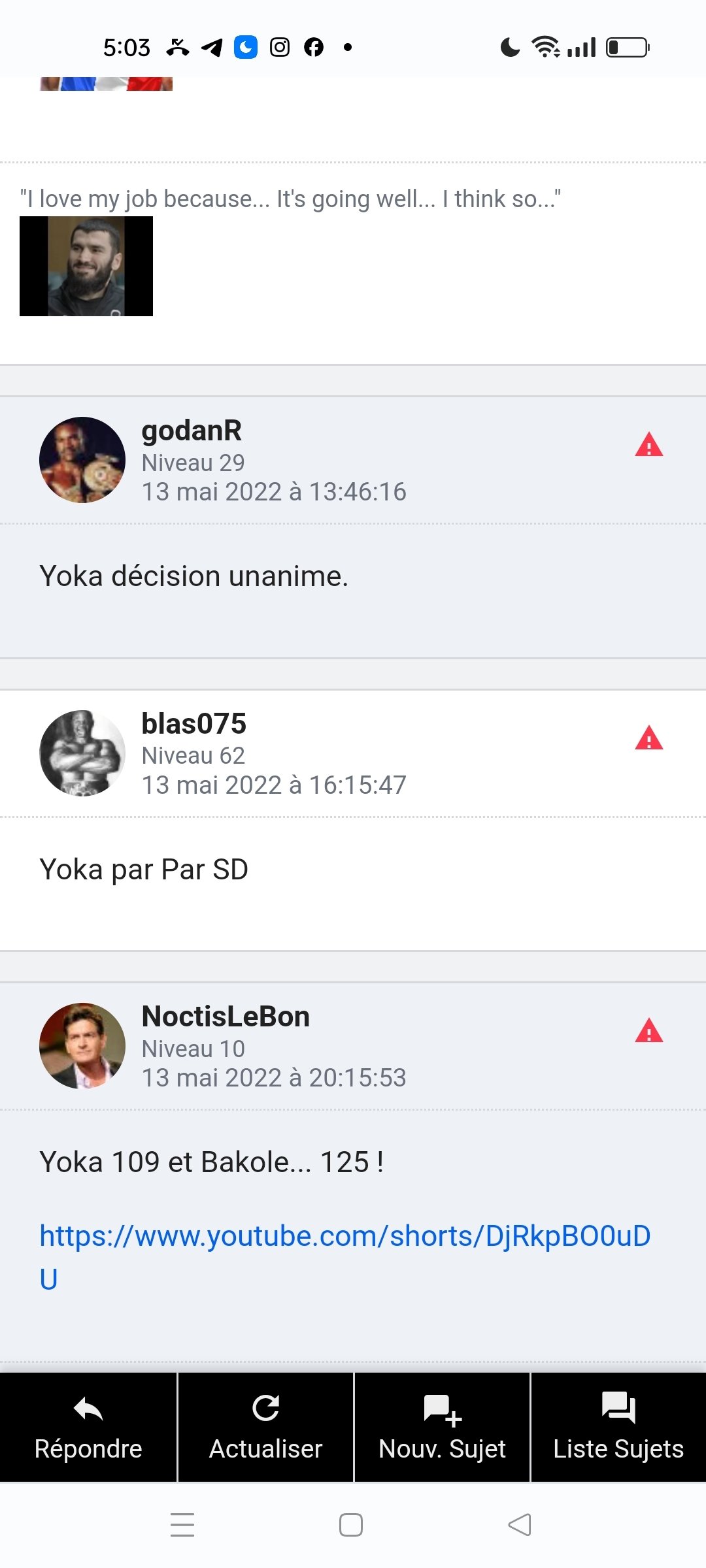Refresh the page with Actualiser
Screen dimensions: 706x1568
point(265,1427)
